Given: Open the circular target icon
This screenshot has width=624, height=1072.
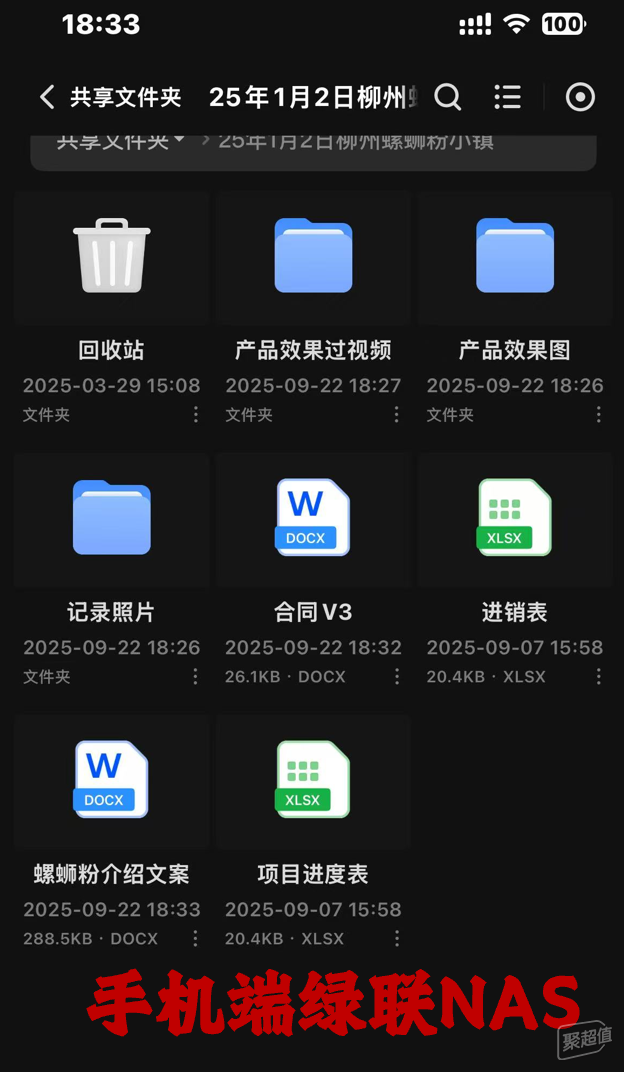Looking at the screenshot, I should point(580,97).
